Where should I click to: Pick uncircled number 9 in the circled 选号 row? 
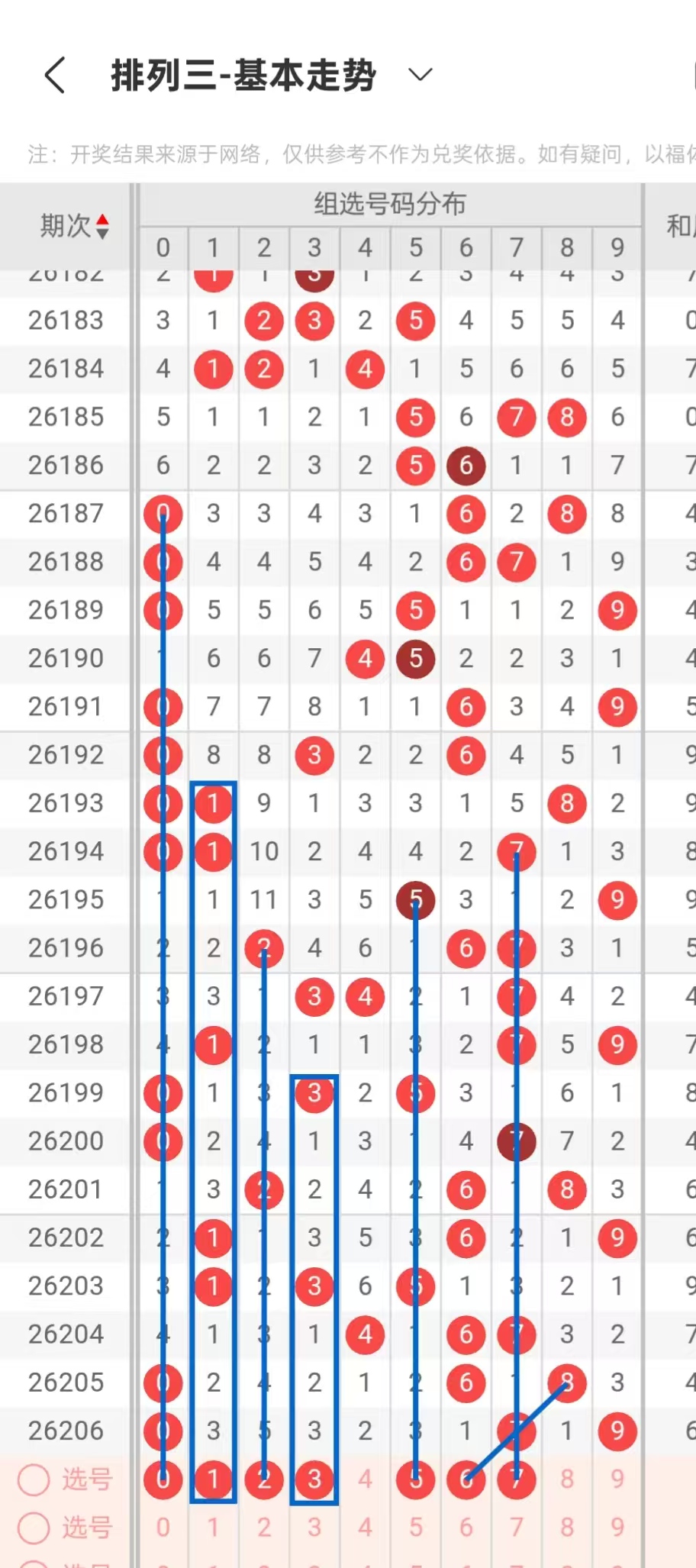617,1479
